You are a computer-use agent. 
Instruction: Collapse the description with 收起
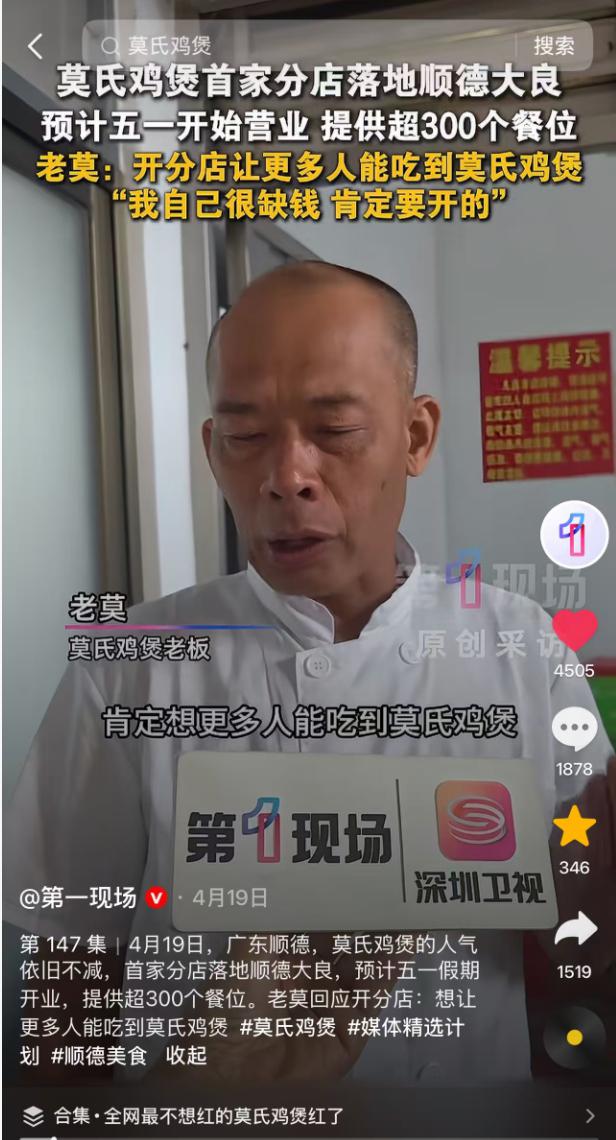click(187, 1055)
